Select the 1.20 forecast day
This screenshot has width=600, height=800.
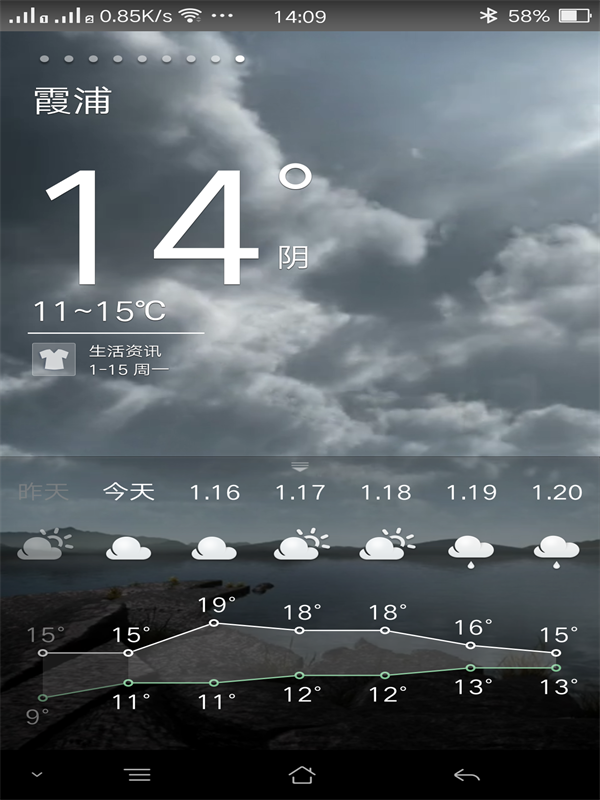click(x=557, y=492)
